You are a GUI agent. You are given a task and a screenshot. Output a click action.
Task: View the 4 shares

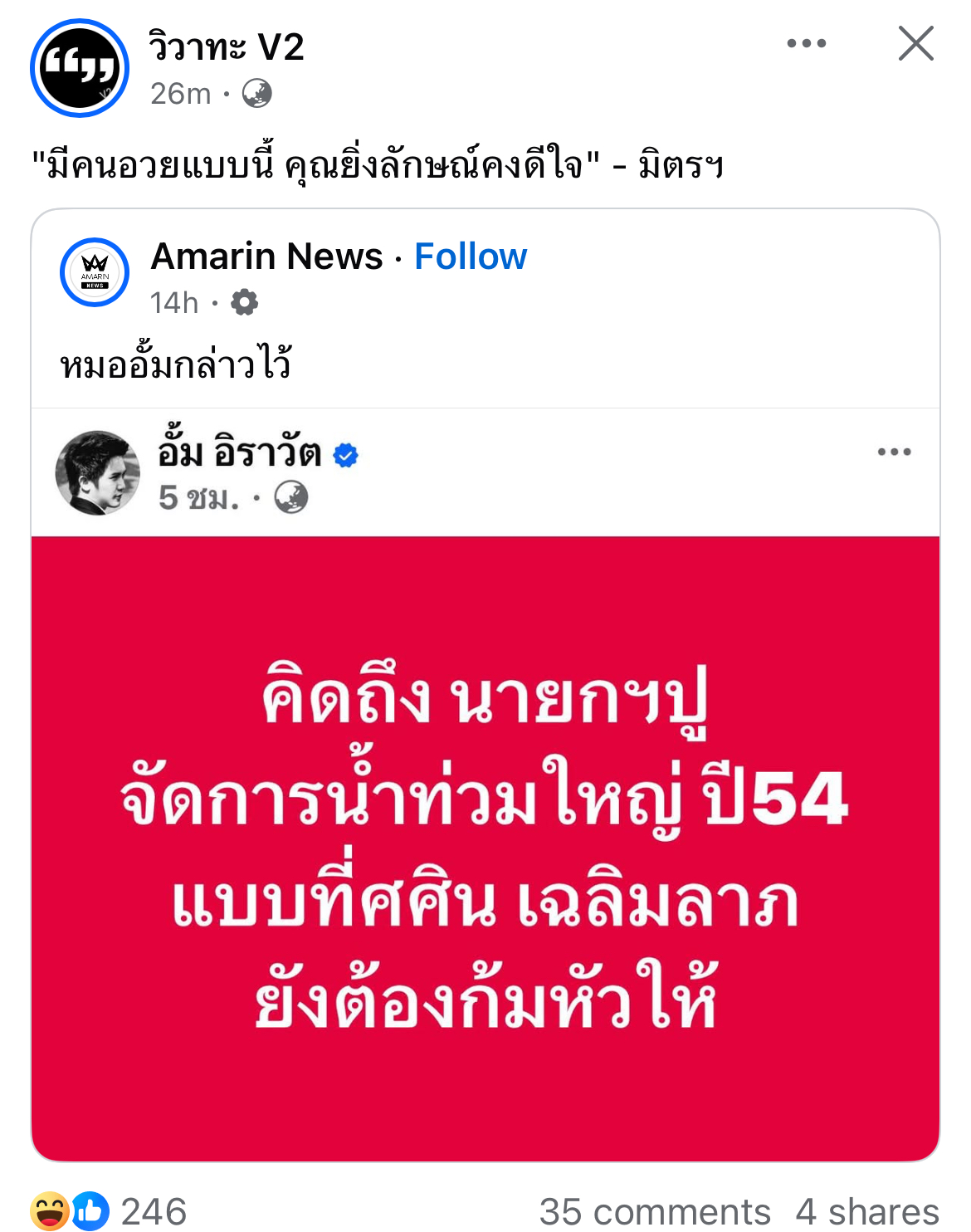(x=866, y=1211)
